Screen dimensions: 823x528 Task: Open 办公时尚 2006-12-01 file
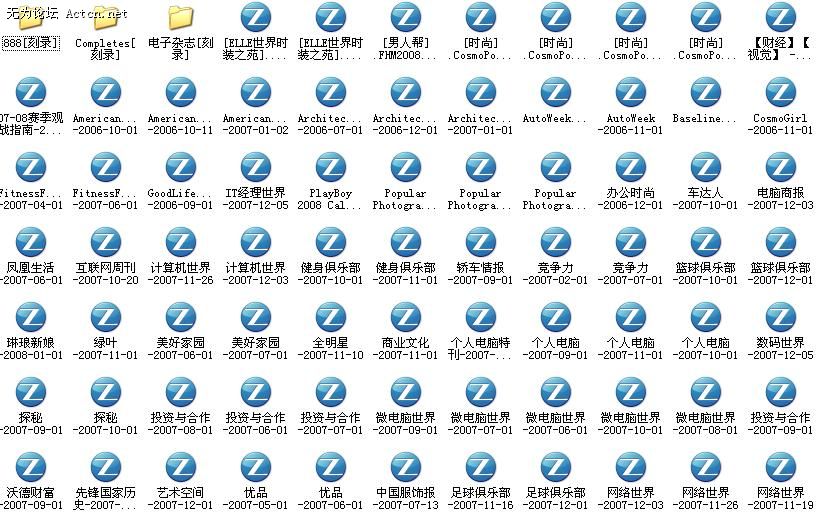point(630,167)
